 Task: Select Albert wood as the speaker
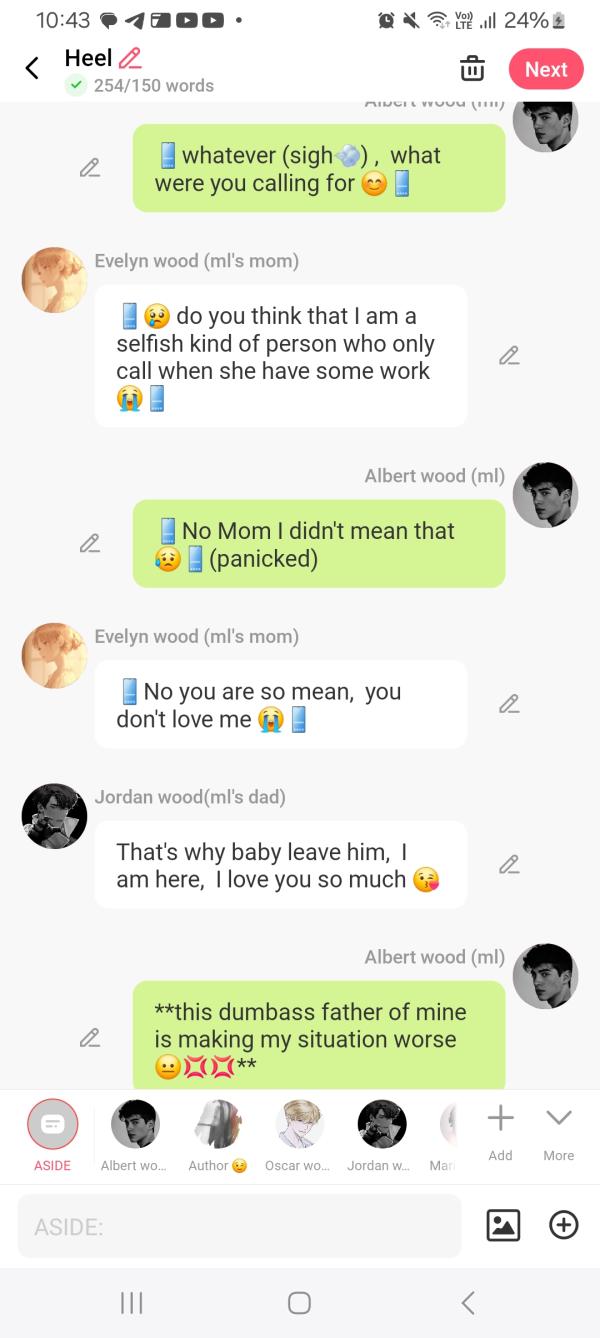coord(135,1125)
